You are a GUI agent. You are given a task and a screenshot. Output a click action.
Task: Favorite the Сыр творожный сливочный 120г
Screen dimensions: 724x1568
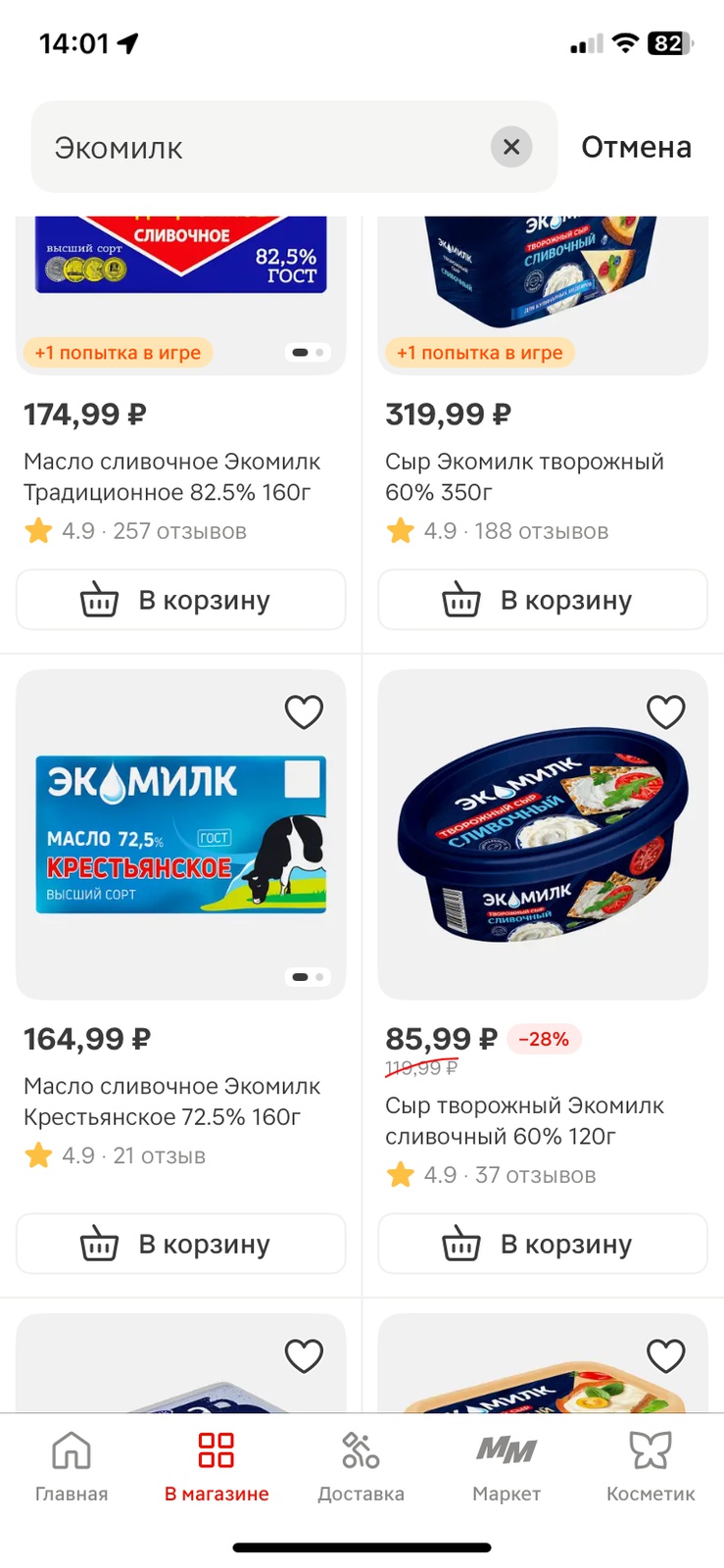click(666, 711)
